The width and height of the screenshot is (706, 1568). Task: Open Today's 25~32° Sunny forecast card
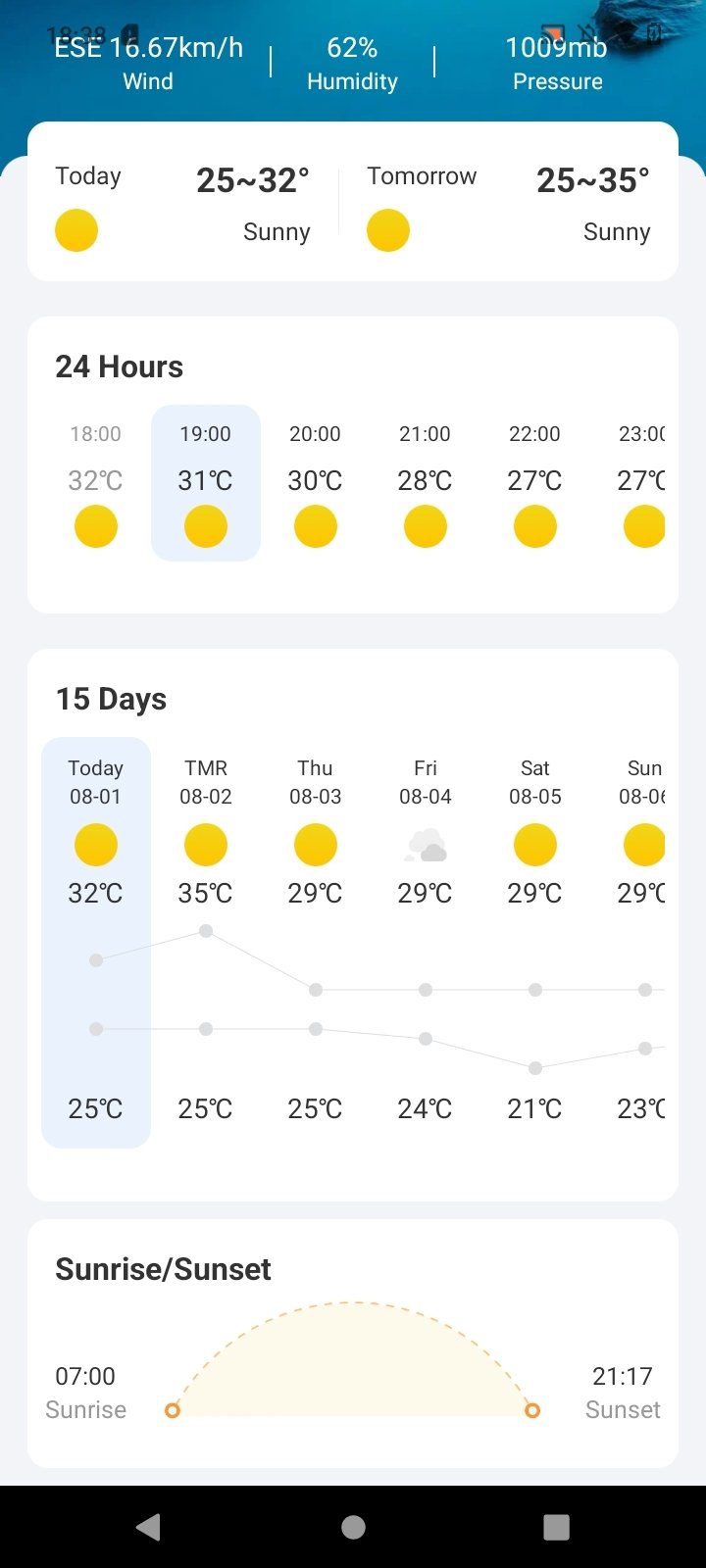183,204
